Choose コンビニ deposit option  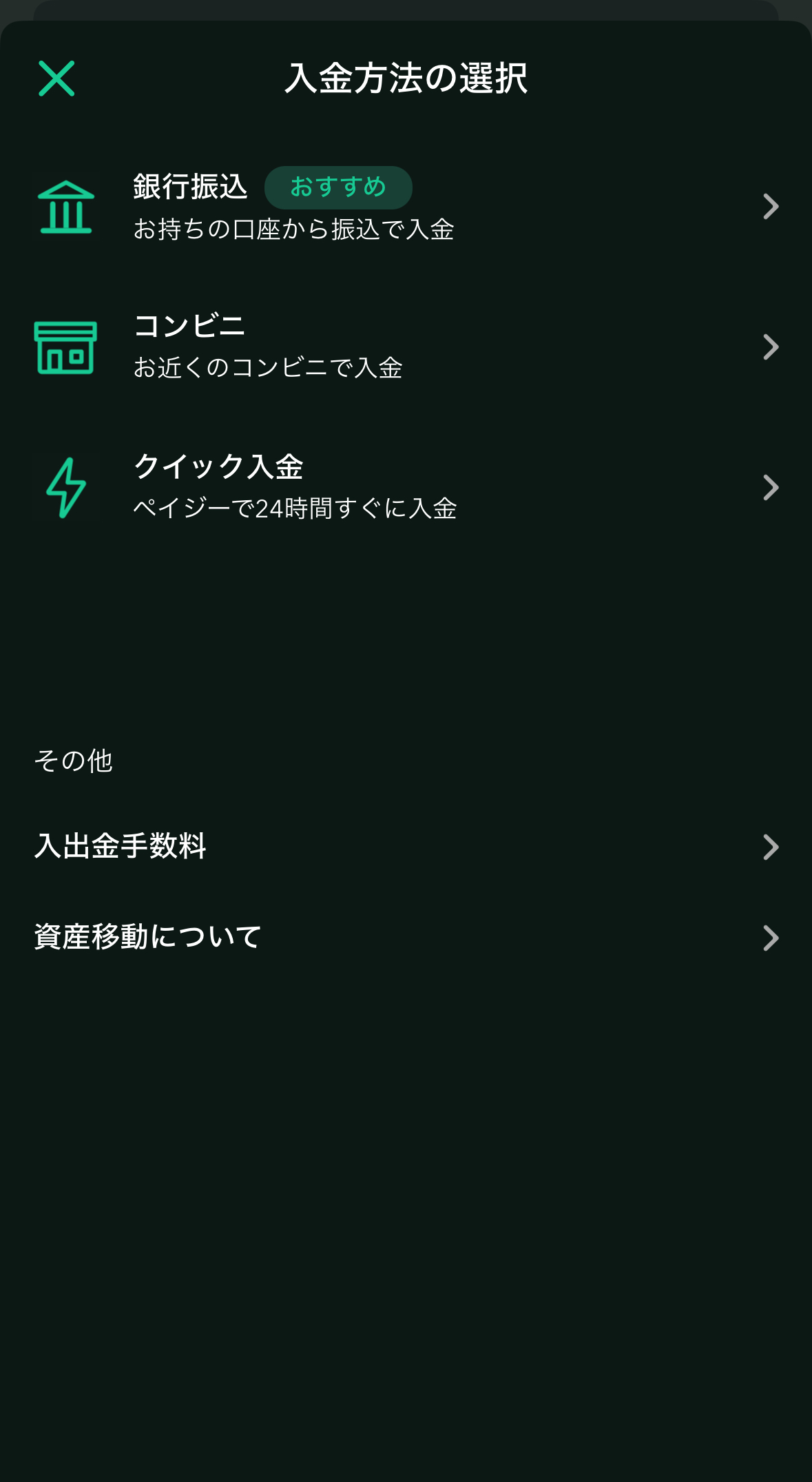[x=406, y=347]
